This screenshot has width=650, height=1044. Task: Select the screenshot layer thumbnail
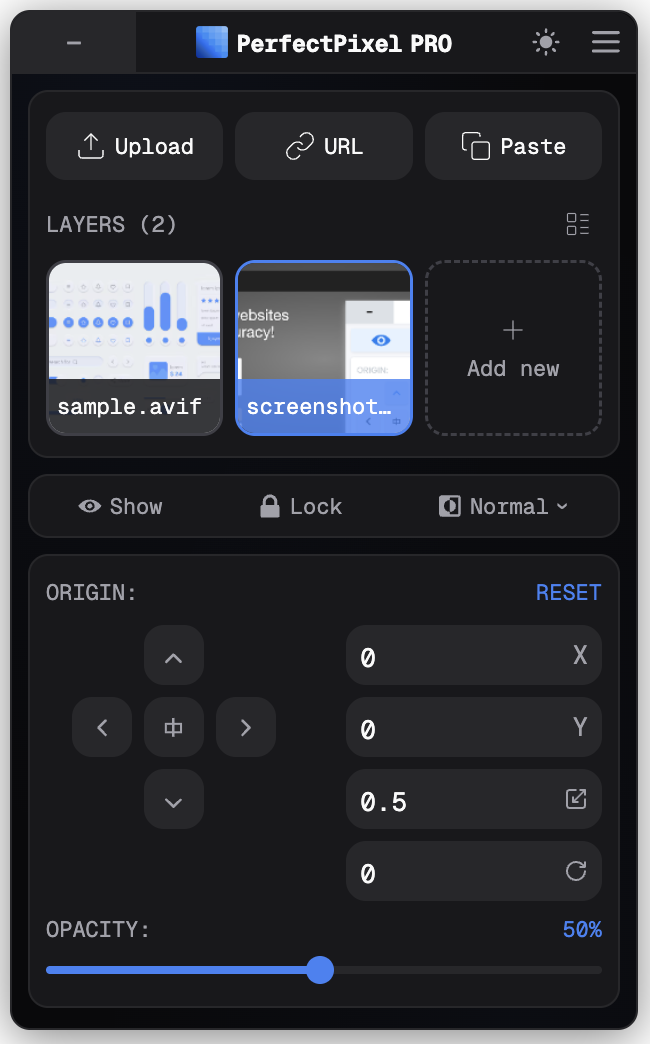[323, 347]
